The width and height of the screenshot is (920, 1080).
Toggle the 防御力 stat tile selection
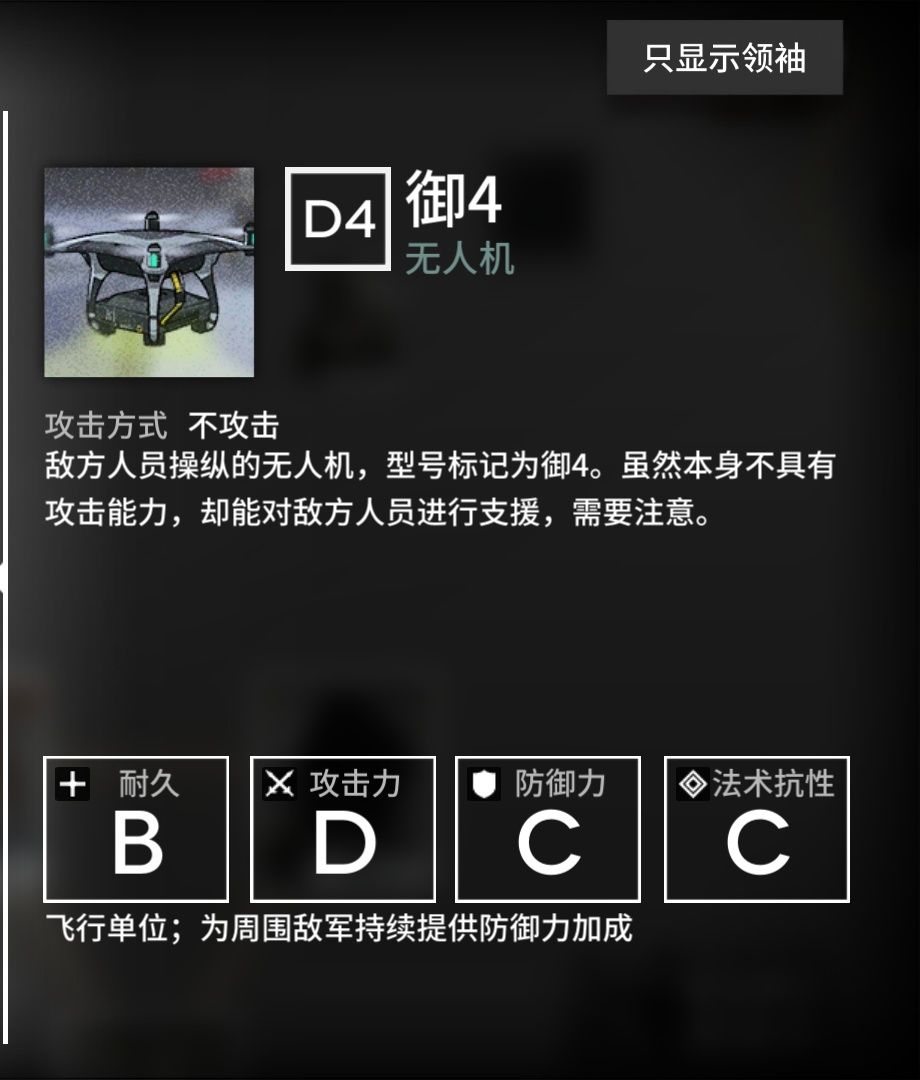tap(550, 827)
